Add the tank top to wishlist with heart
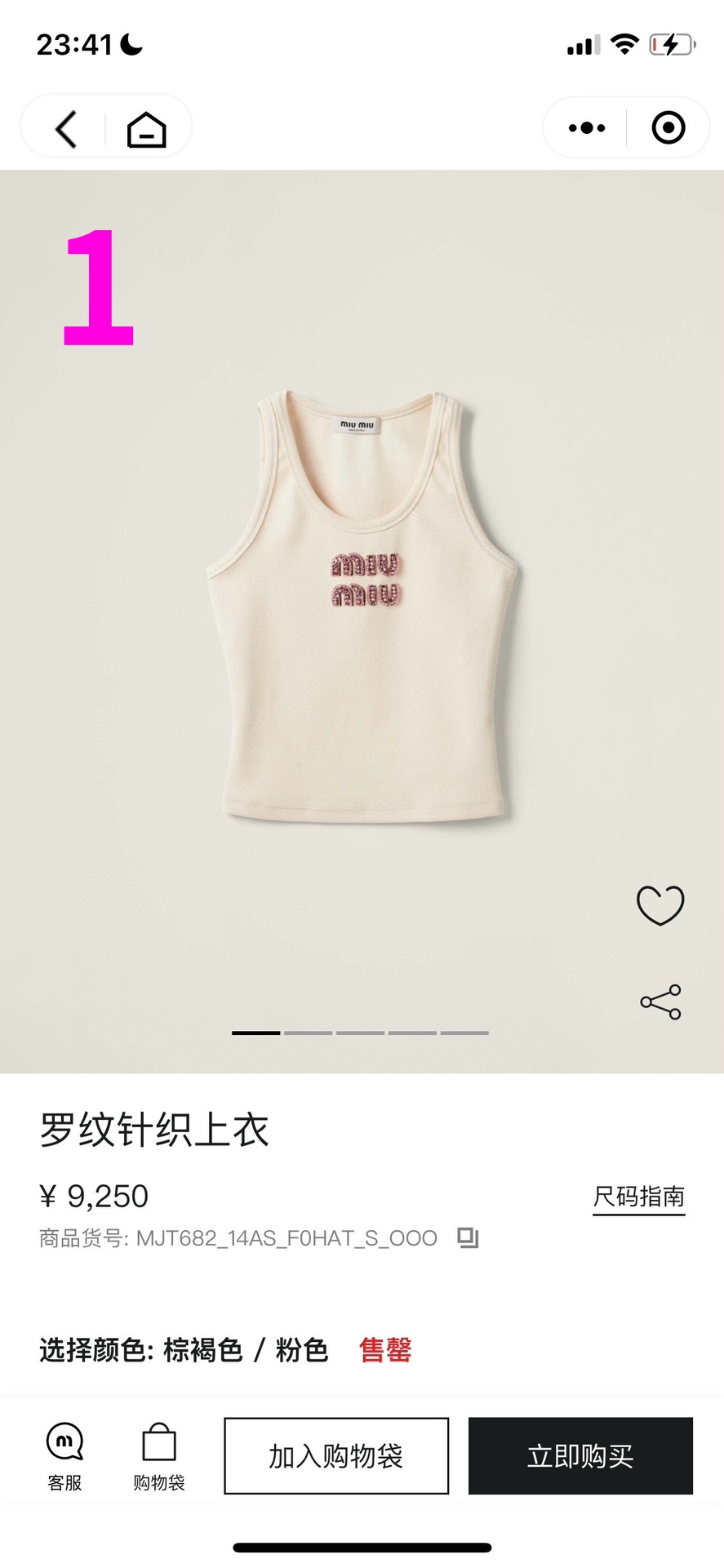This screenshot has height=1568, width=724. point(660,905)
